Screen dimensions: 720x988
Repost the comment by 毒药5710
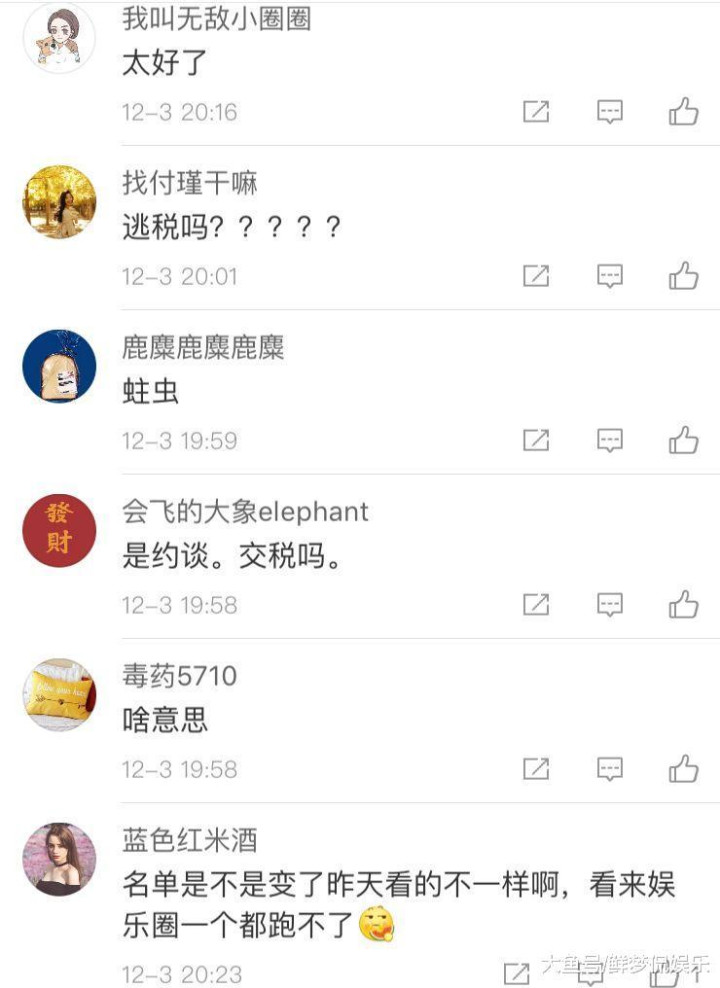tap(537, 768)
